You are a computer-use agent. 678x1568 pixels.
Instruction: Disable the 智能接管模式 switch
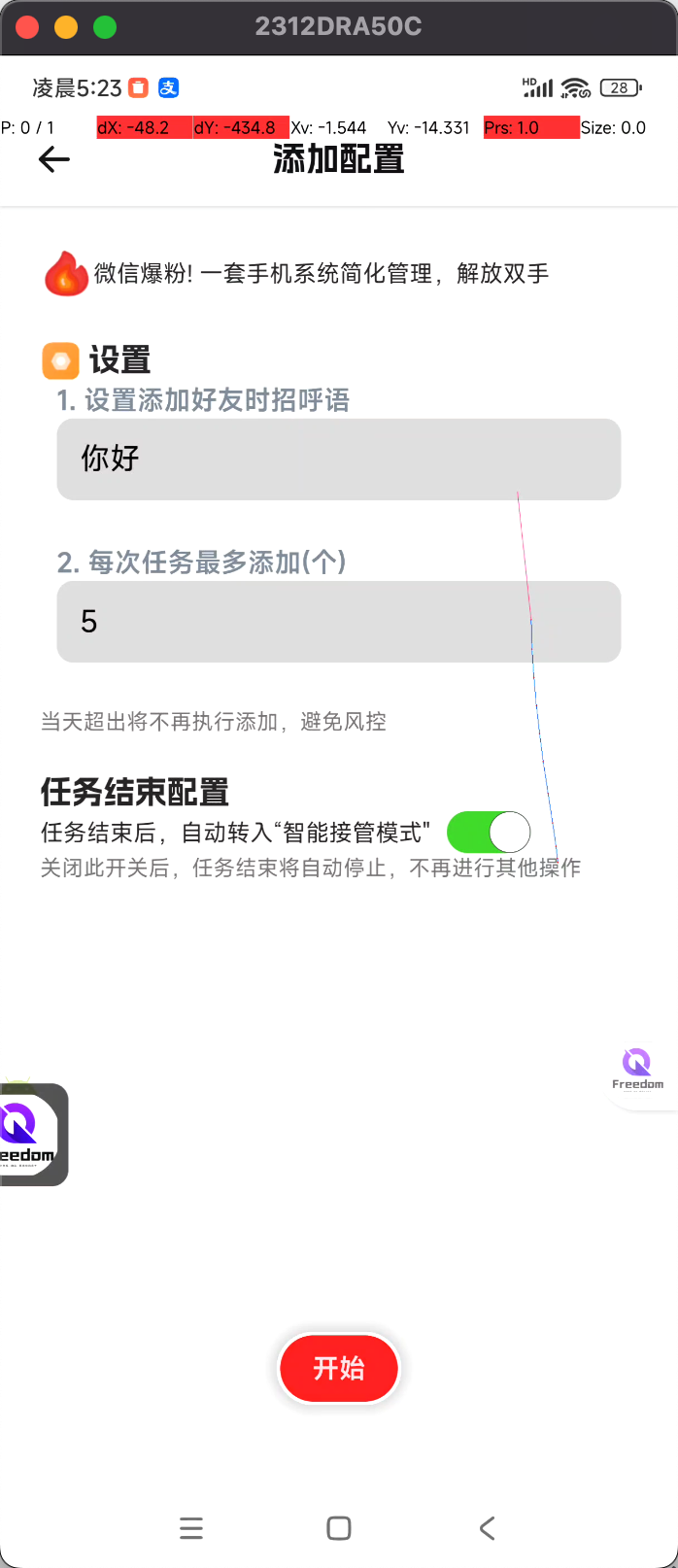tap(489, 833)
